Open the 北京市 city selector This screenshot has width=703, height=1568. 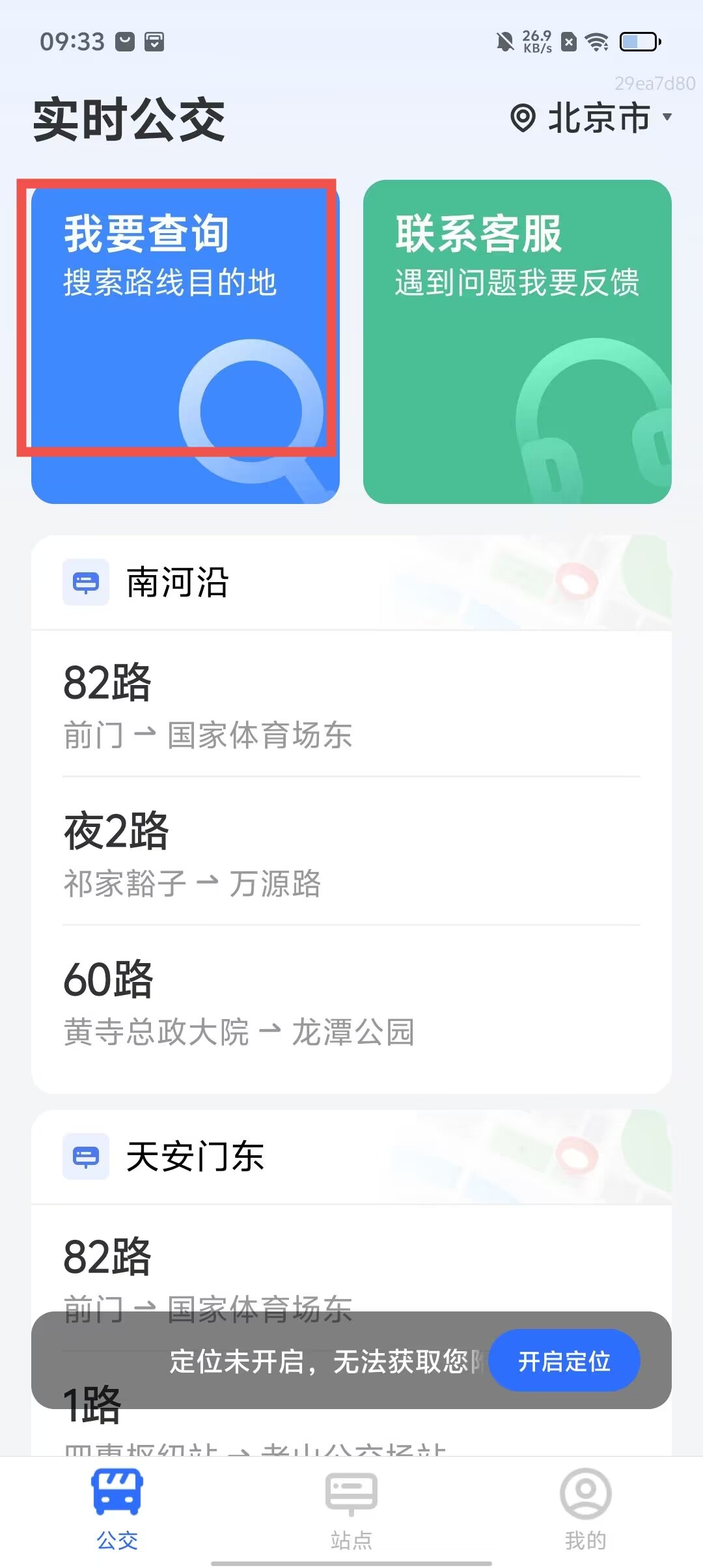pos(591,118)
